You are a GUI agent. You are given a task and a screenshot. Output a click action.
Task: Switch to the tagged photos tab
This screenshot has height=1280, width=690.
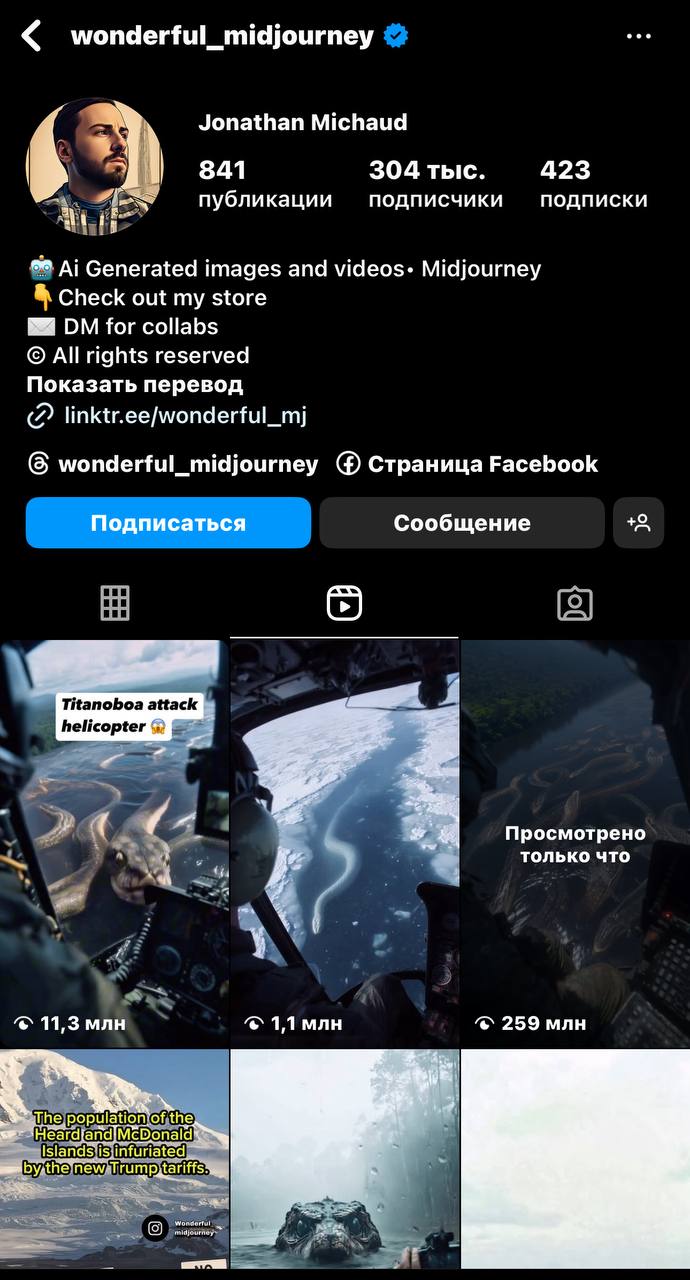click(574, 603)
